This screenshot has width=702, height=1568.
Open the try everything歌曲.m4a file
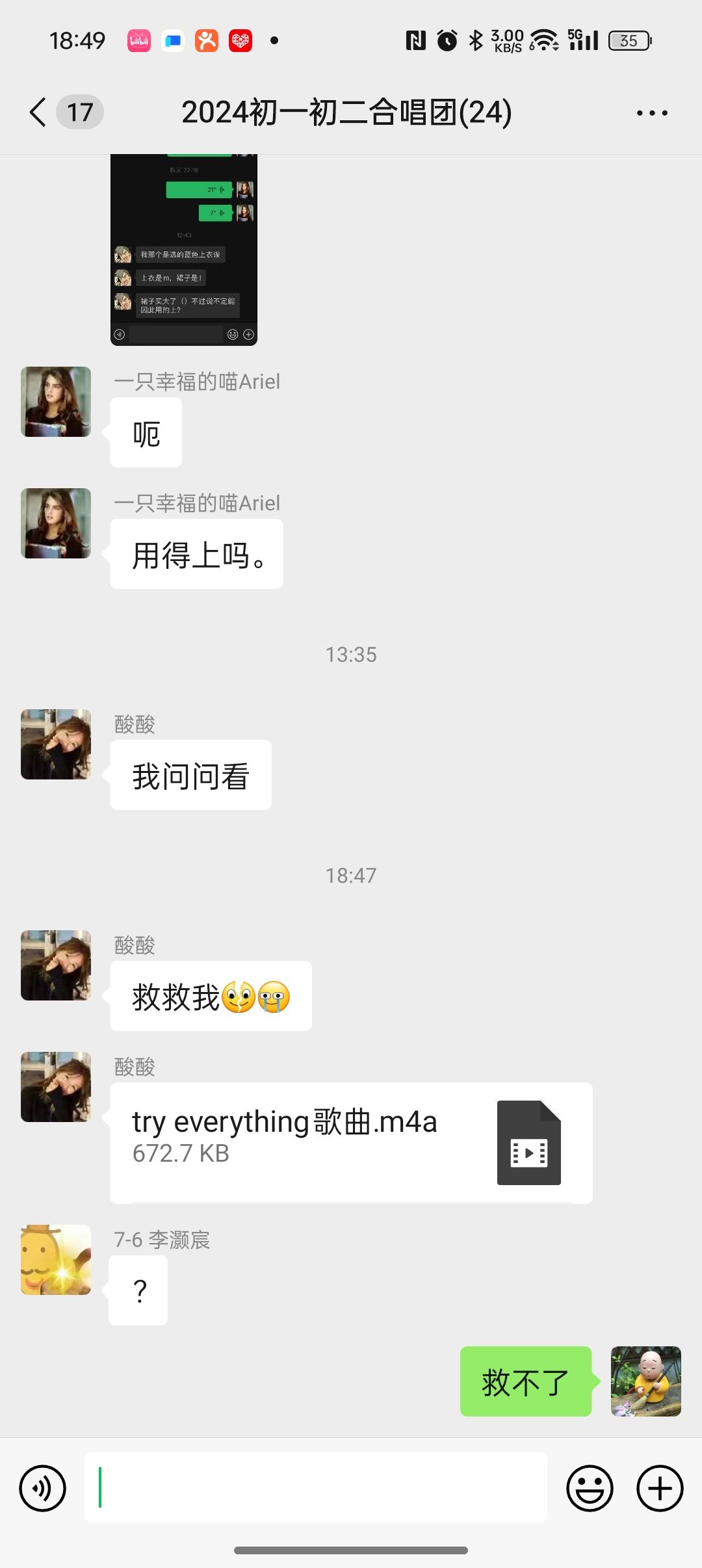[x=351, y=1142]
